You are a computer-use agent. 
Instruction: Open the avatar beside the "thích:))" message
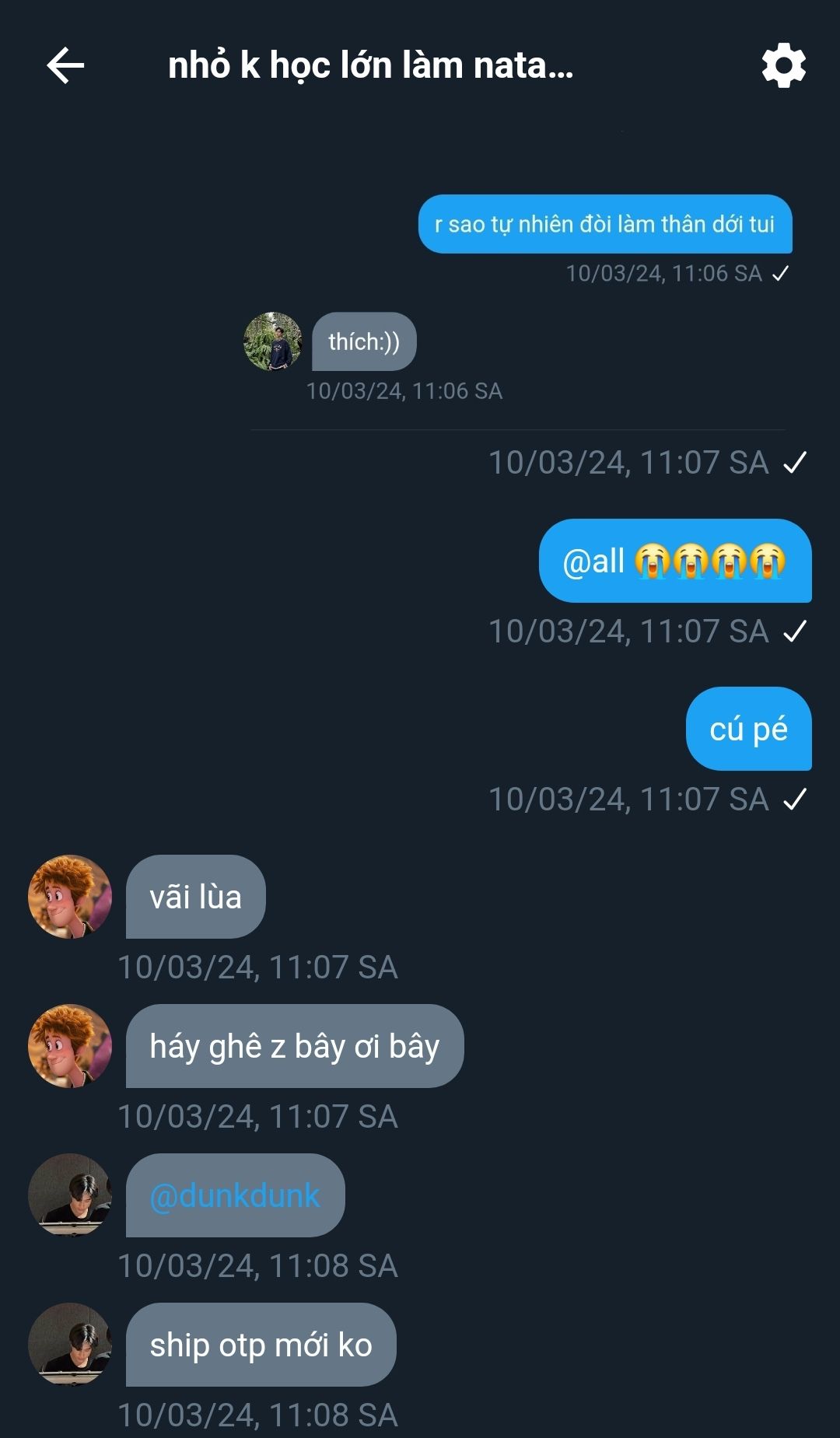click(272, 341)
